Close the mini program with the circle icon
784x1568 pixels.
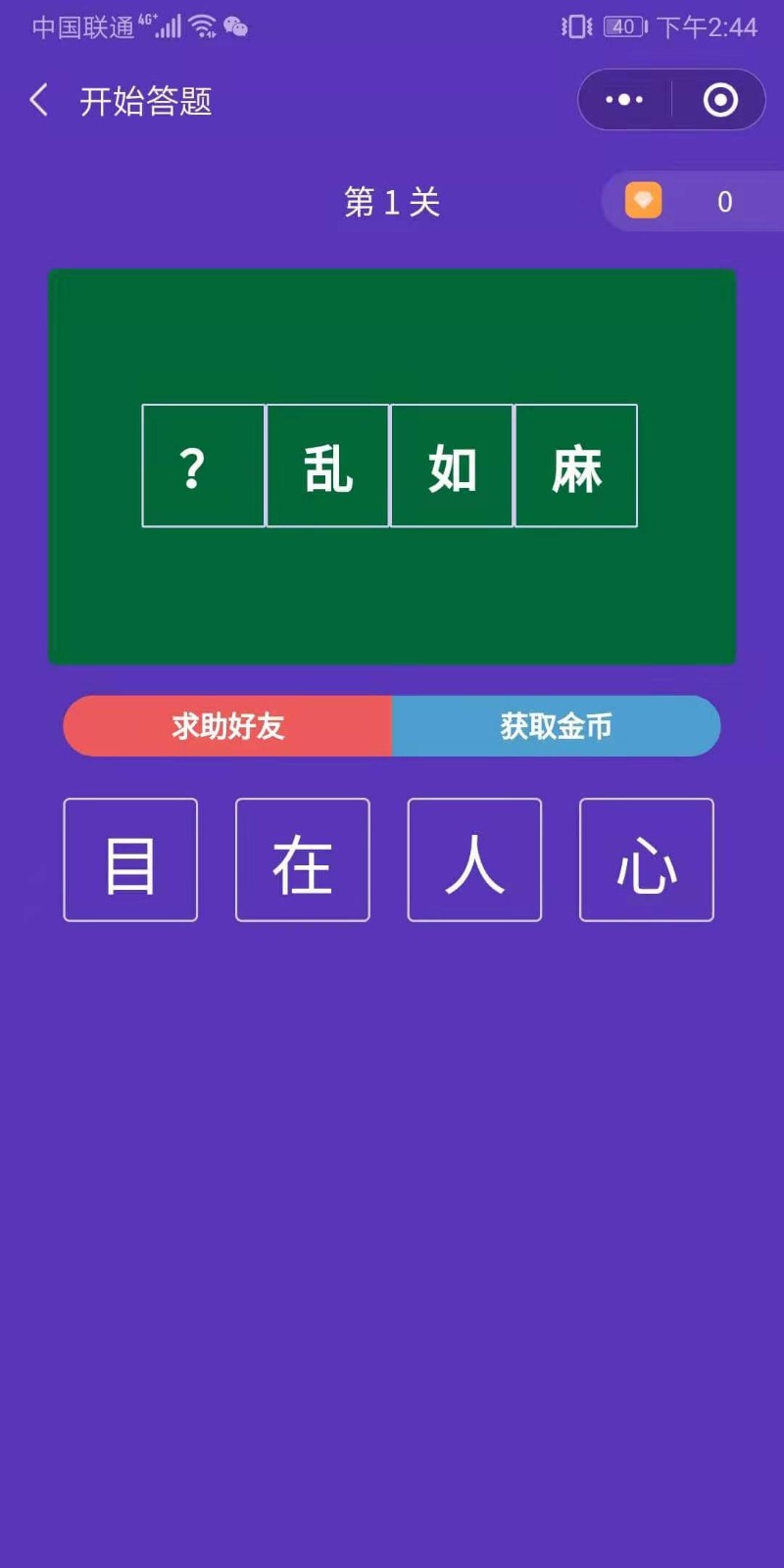(720, 100)
